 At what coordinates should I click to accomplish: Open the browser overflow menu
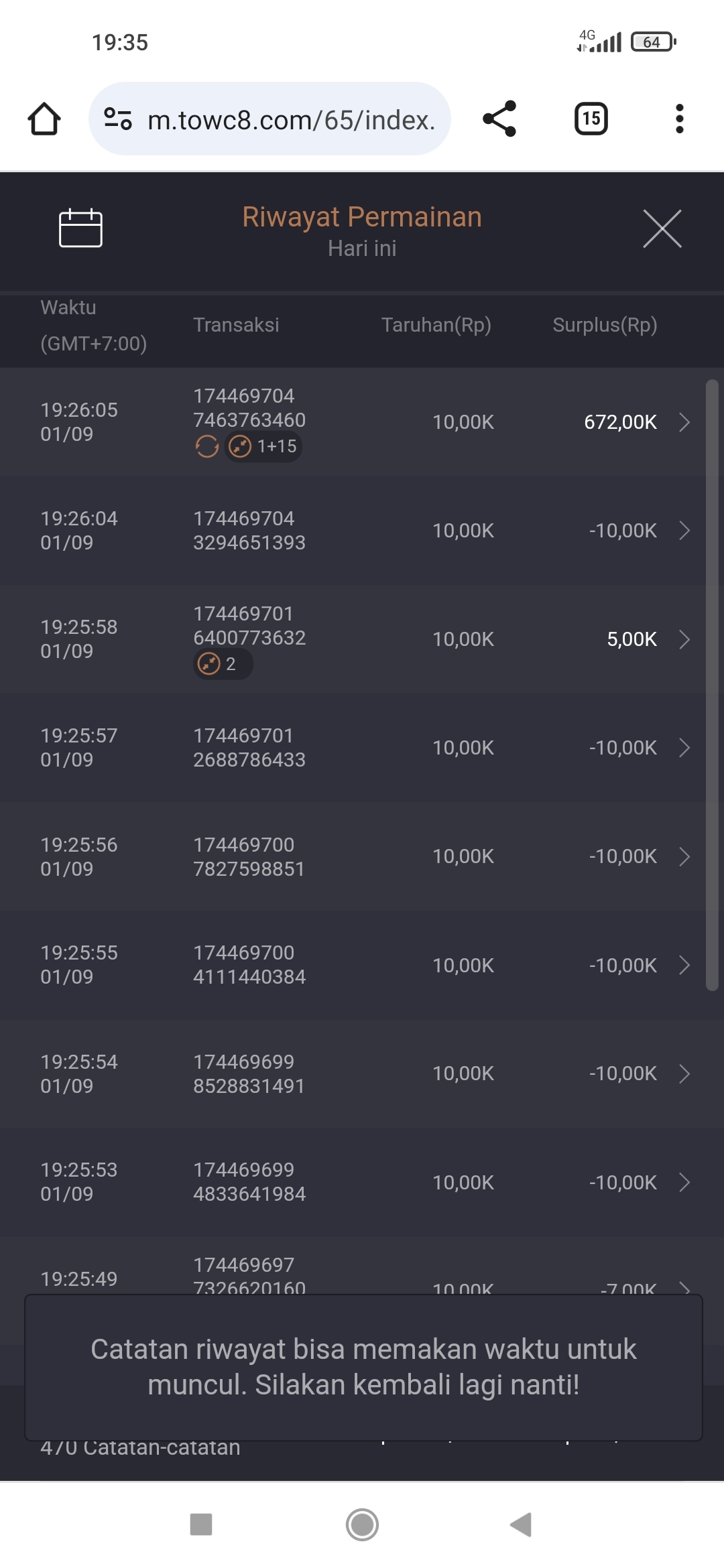click(679, 119)
